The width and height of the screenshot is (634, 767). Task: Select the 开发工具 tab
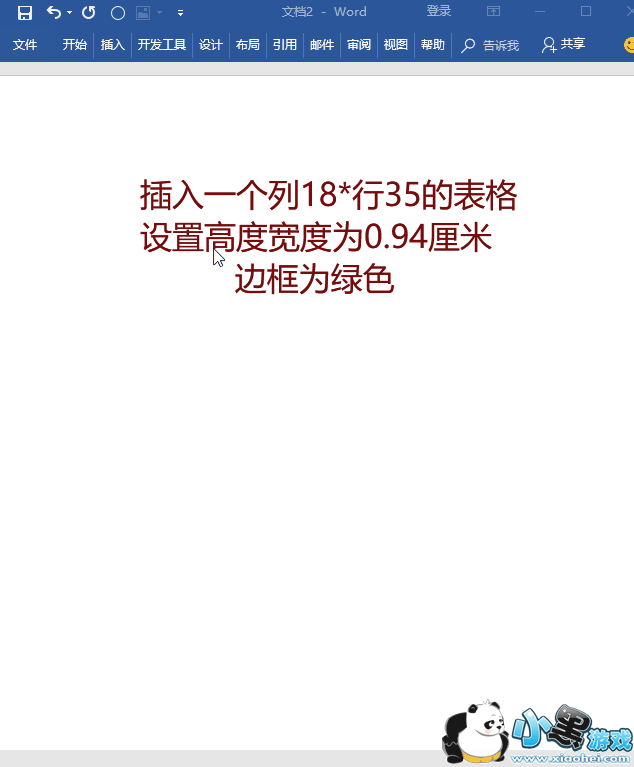(161, 45)
